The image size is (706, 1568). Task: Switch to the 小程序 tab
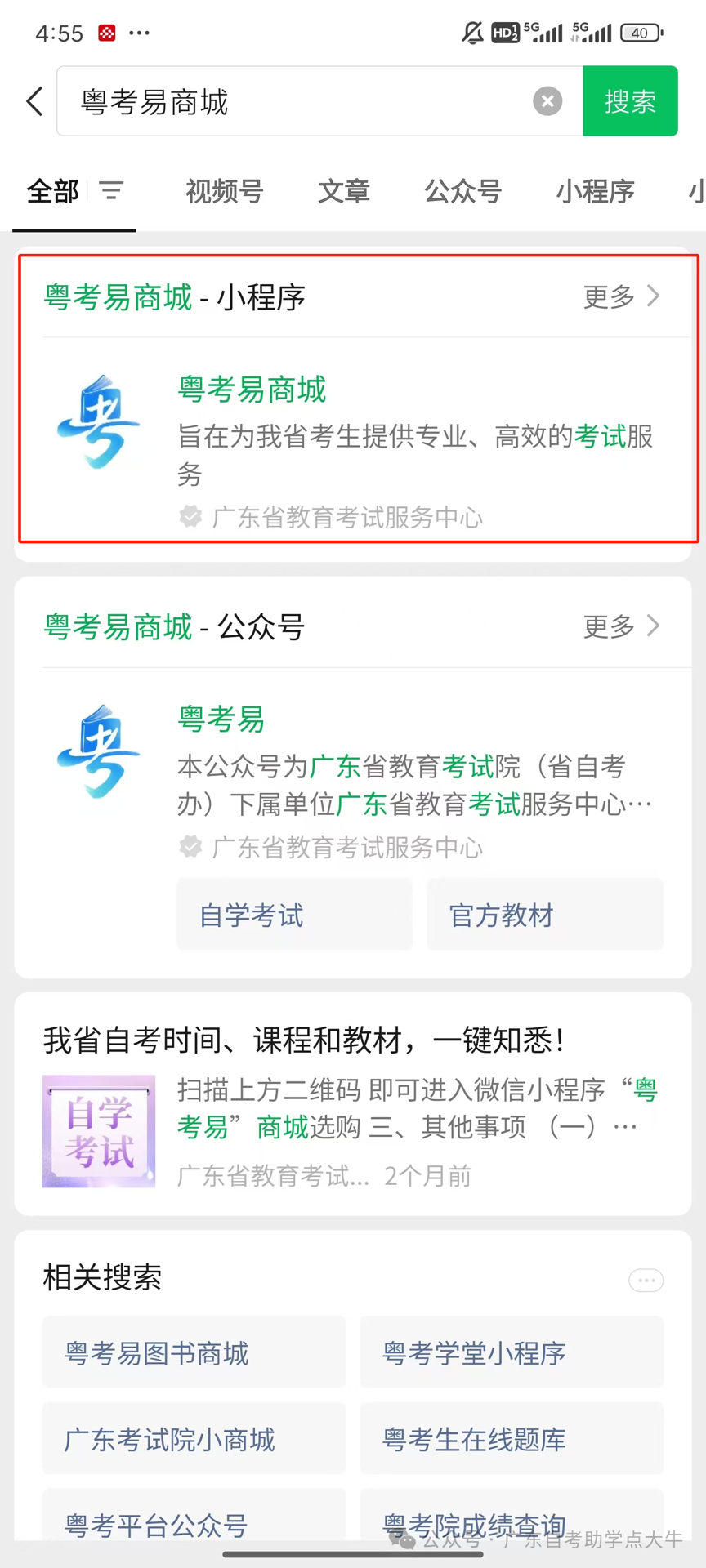[x=595, y=192]
